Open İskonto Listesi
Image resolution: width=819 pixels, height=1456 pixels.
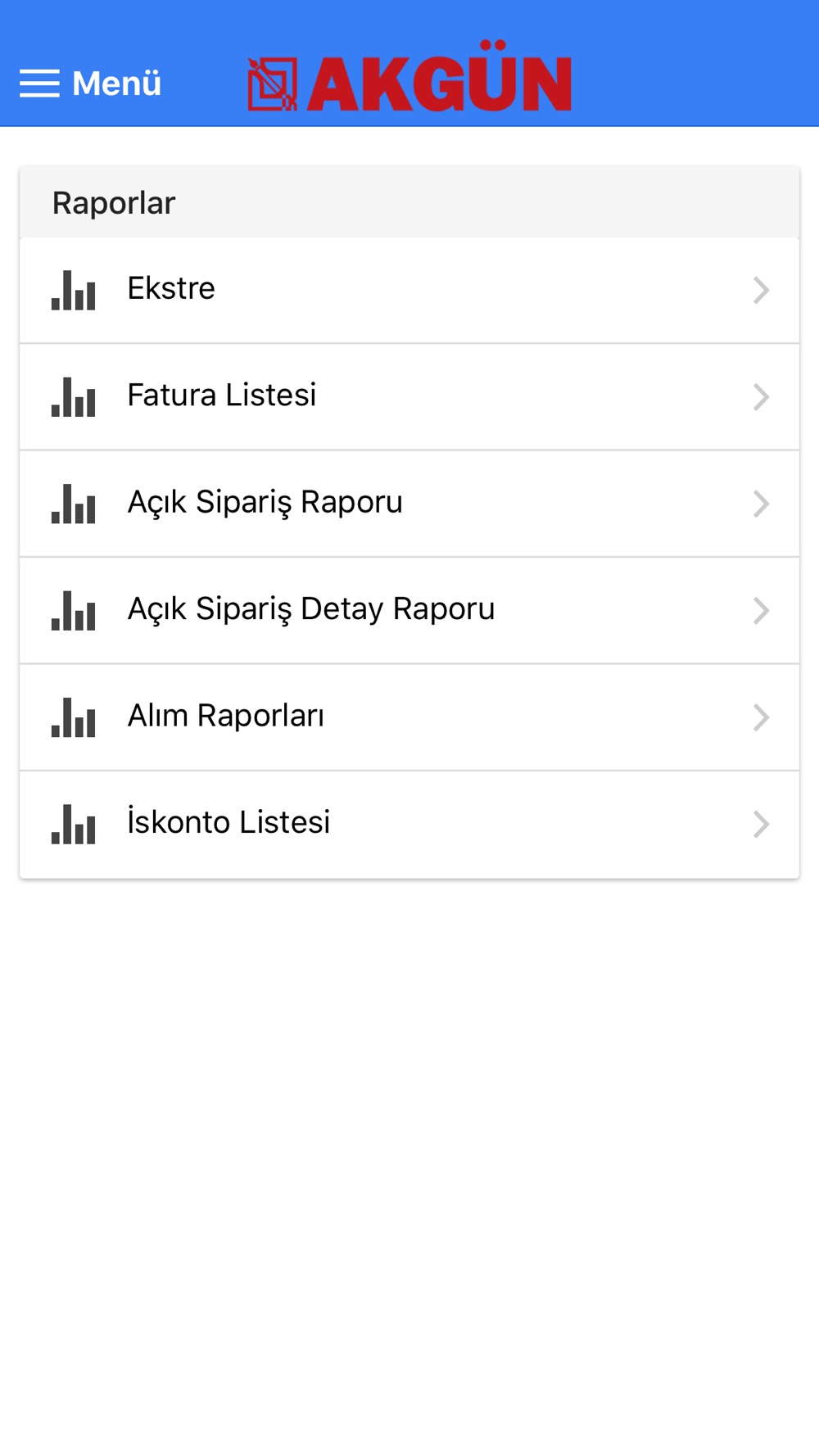click(409, 825)
